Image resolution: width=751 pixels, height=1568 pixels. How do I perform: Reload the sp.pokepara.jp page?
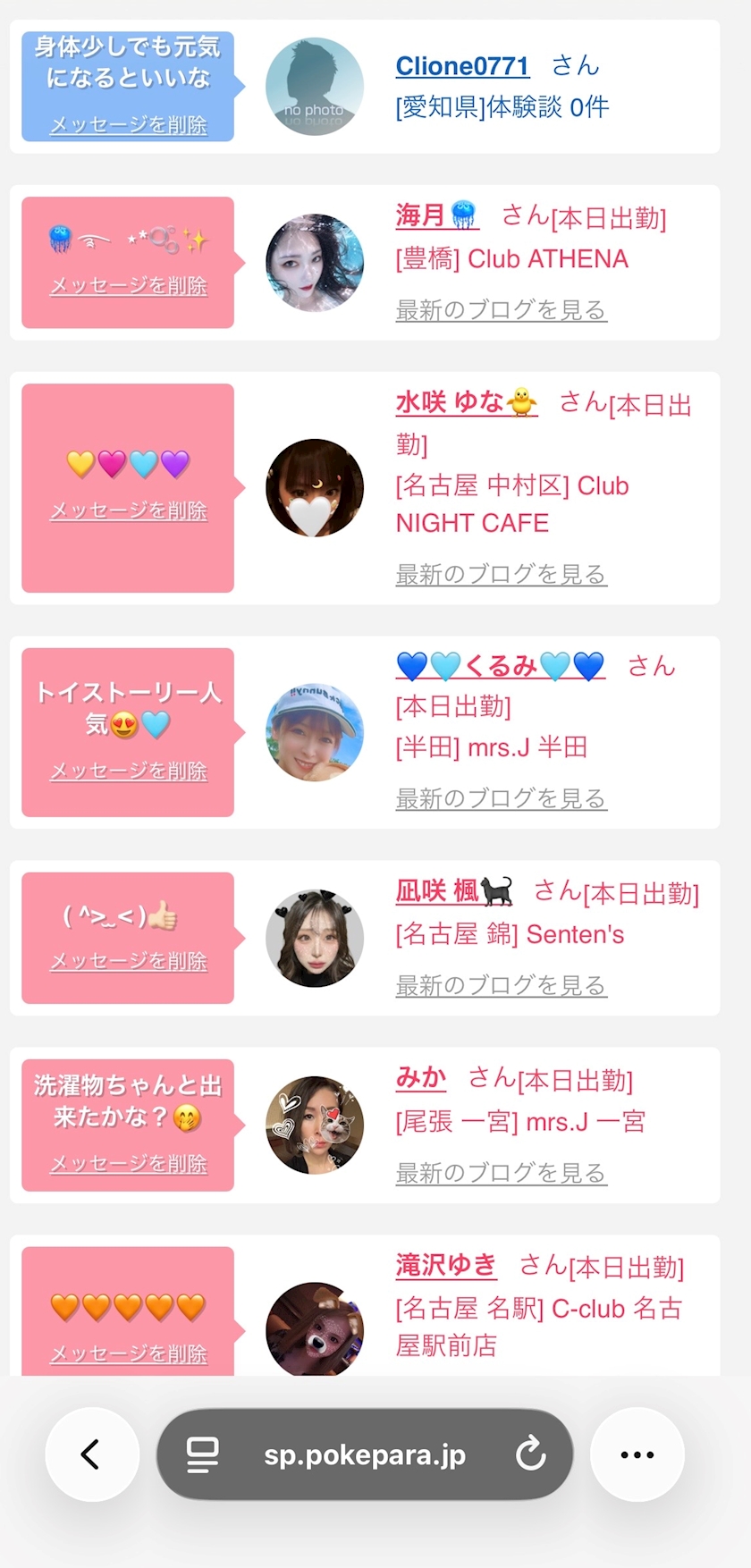tap(530, 1454)
